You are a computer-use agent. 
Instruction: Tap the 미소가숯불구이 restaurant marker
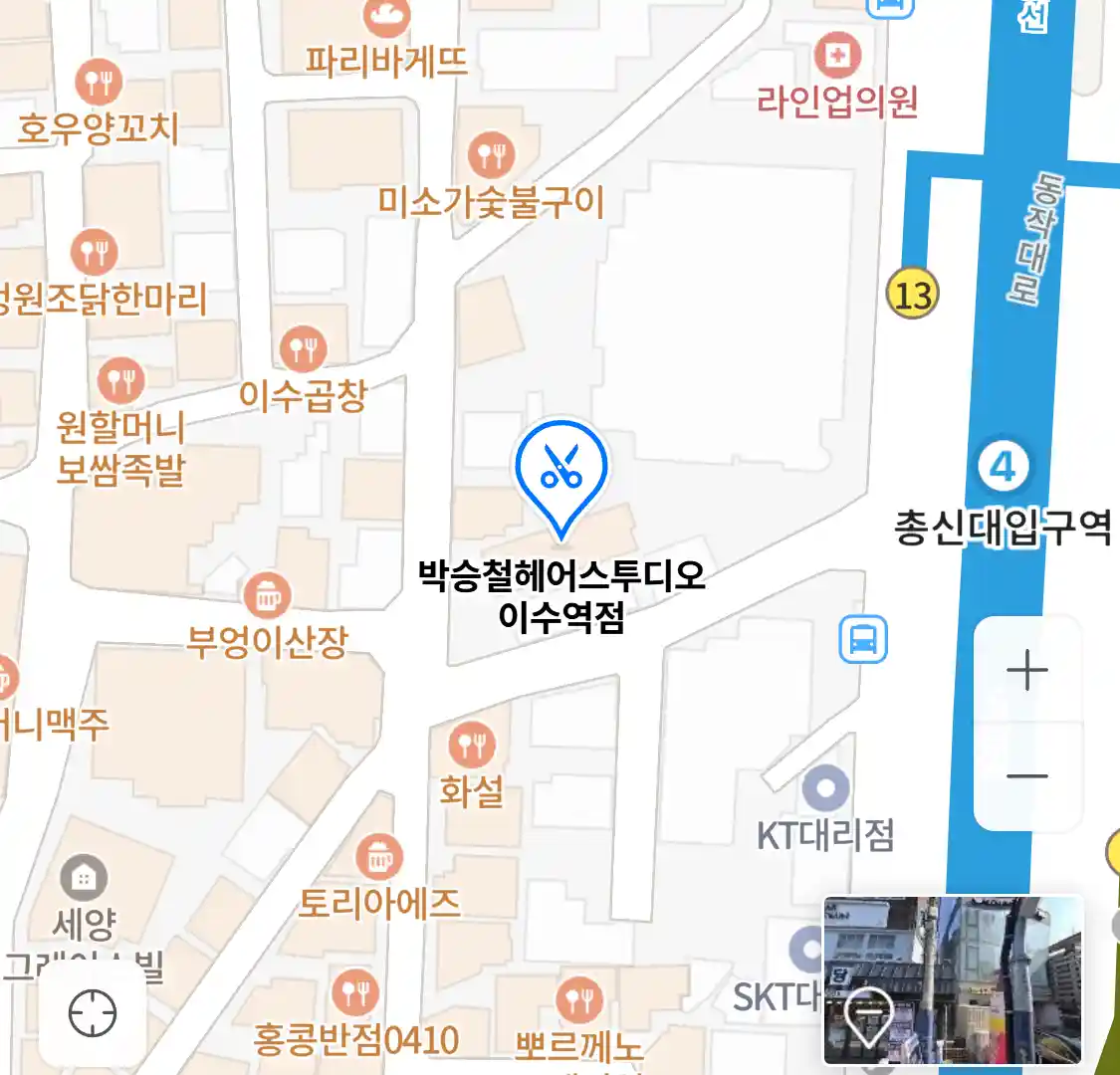(491, 155)
